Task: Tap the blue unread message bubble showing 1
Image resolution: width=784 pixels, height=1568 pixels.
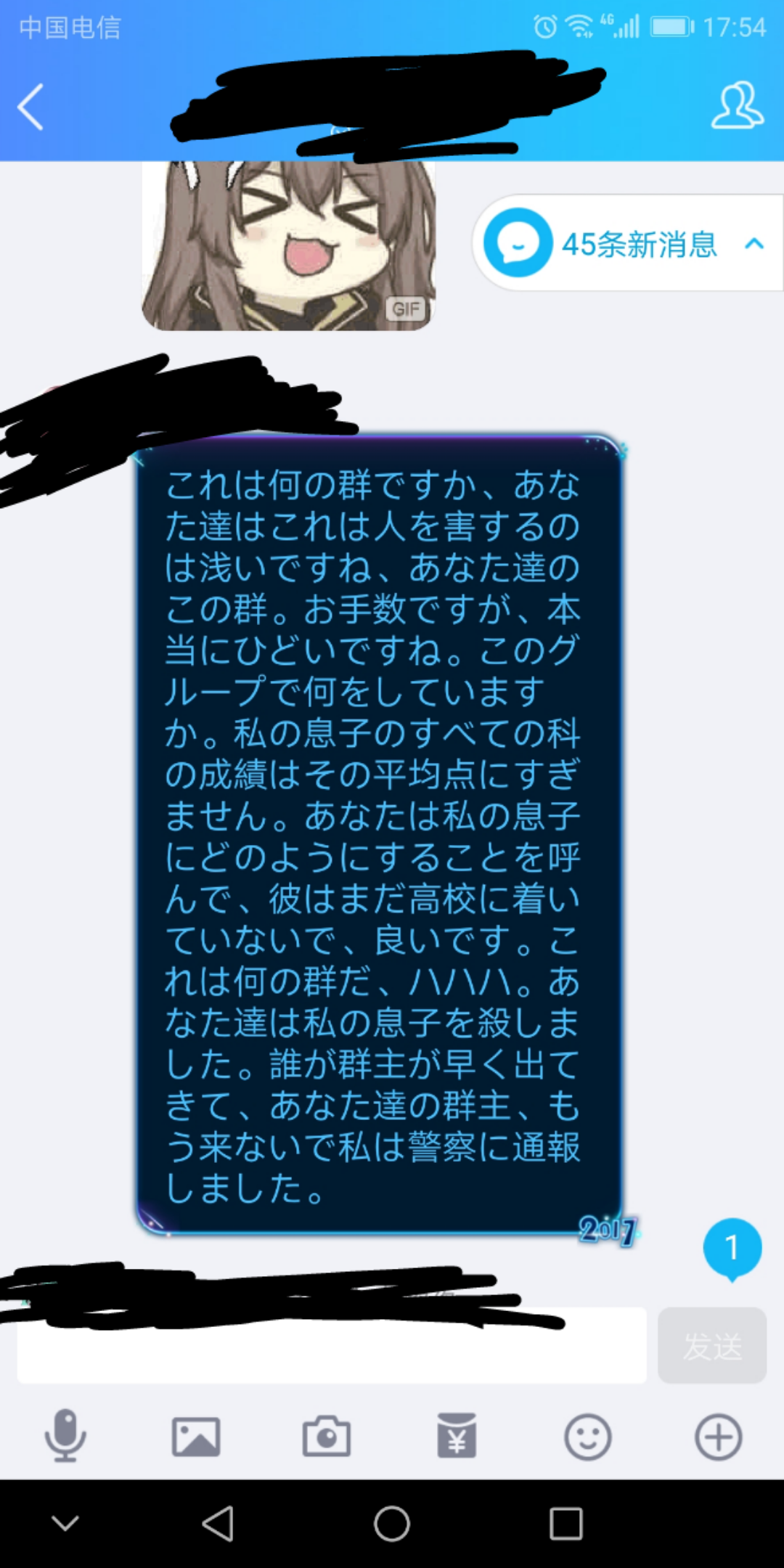Action: [x=732, y=1248]
